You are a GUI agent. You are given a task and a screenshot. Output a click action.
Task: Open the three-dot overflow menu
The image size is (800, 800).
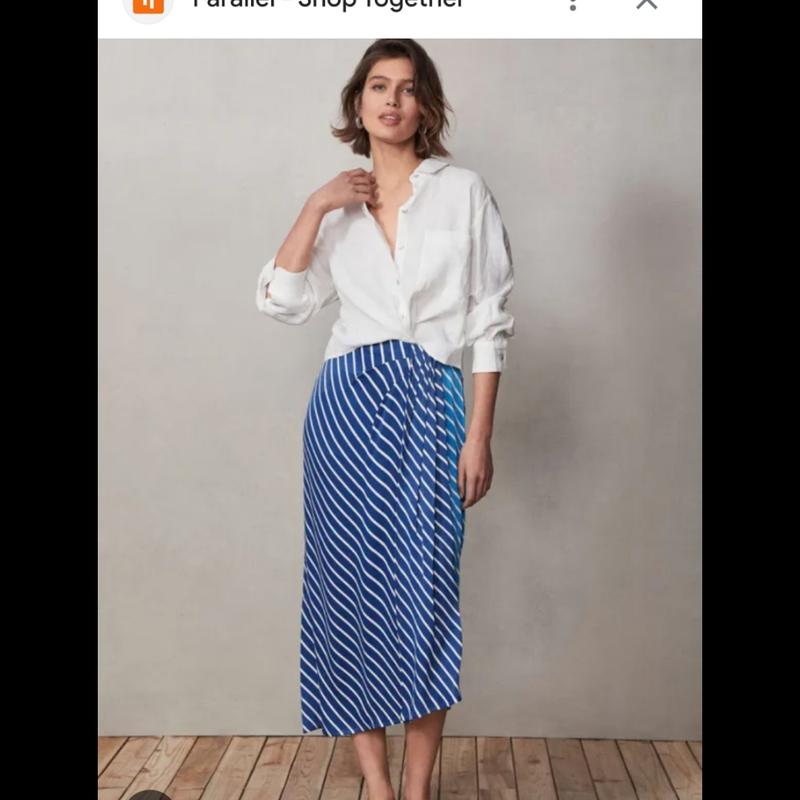[x=573, y=4]
